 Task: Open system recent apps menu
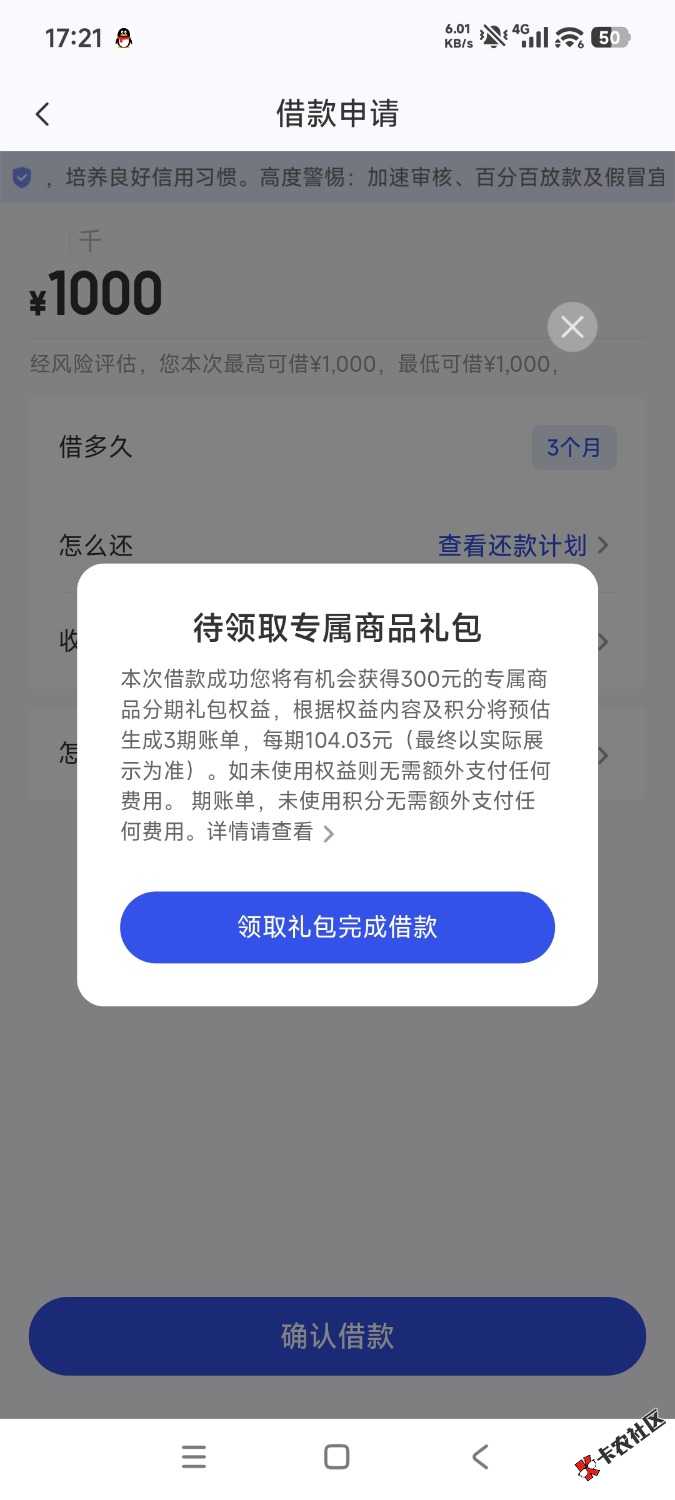[194, 1457]
